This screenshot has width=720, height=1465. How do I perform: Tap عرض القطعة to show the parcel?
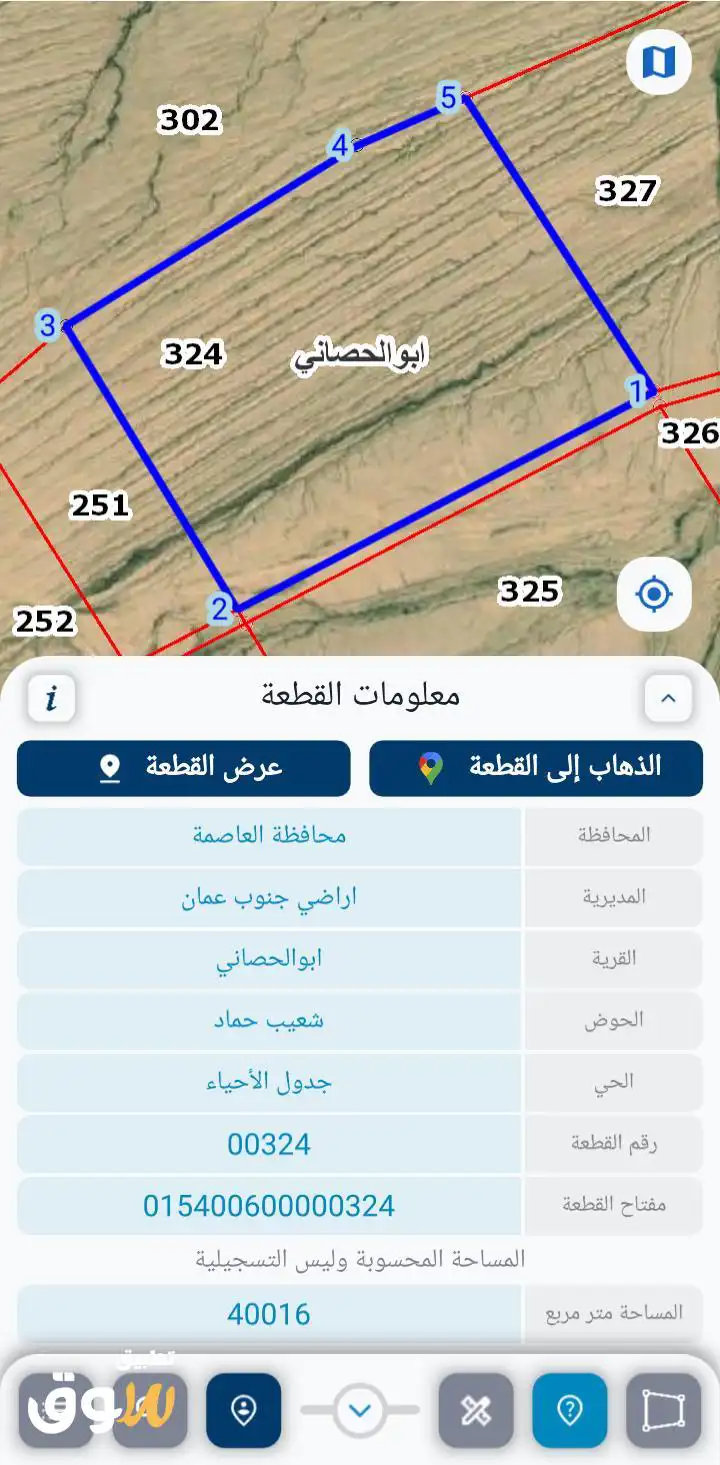coord(184,768)
